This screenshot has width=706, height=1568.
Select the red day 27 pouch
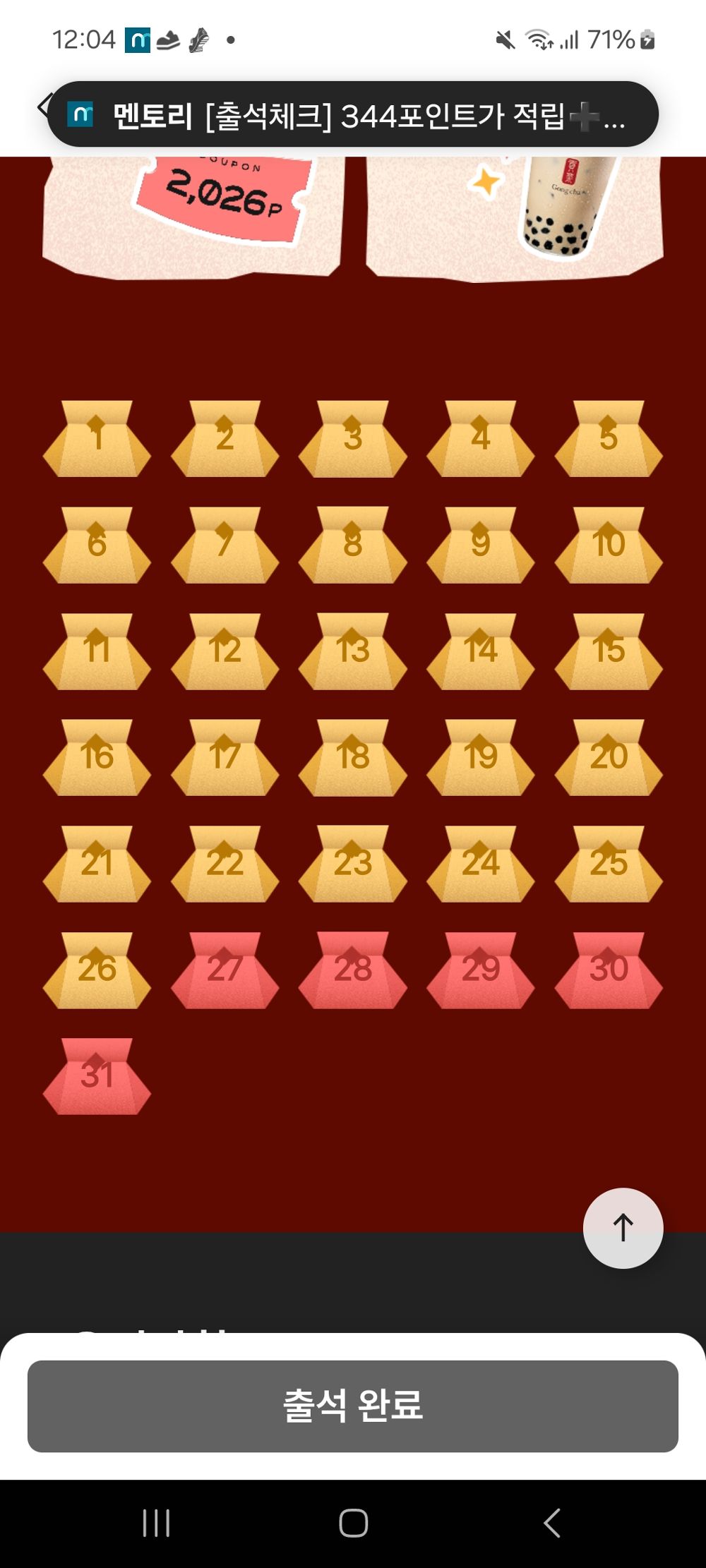[x=225, y=971]
